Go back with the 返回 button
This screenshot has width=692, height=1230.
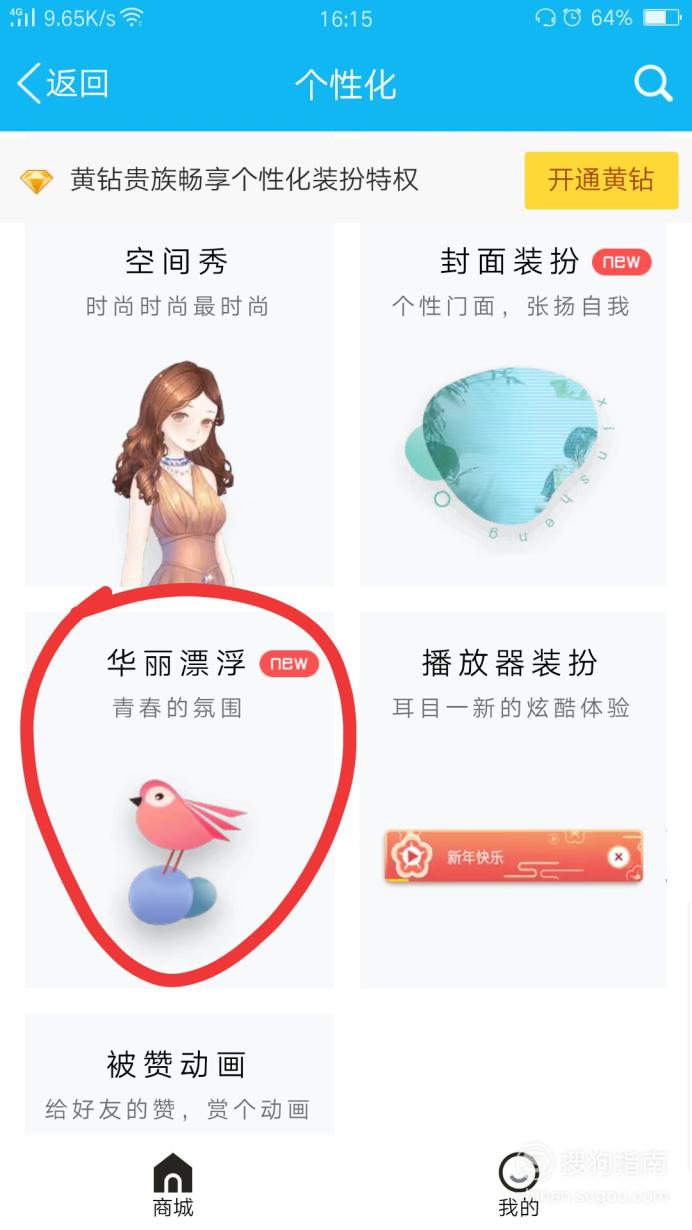tap(63, 84)
